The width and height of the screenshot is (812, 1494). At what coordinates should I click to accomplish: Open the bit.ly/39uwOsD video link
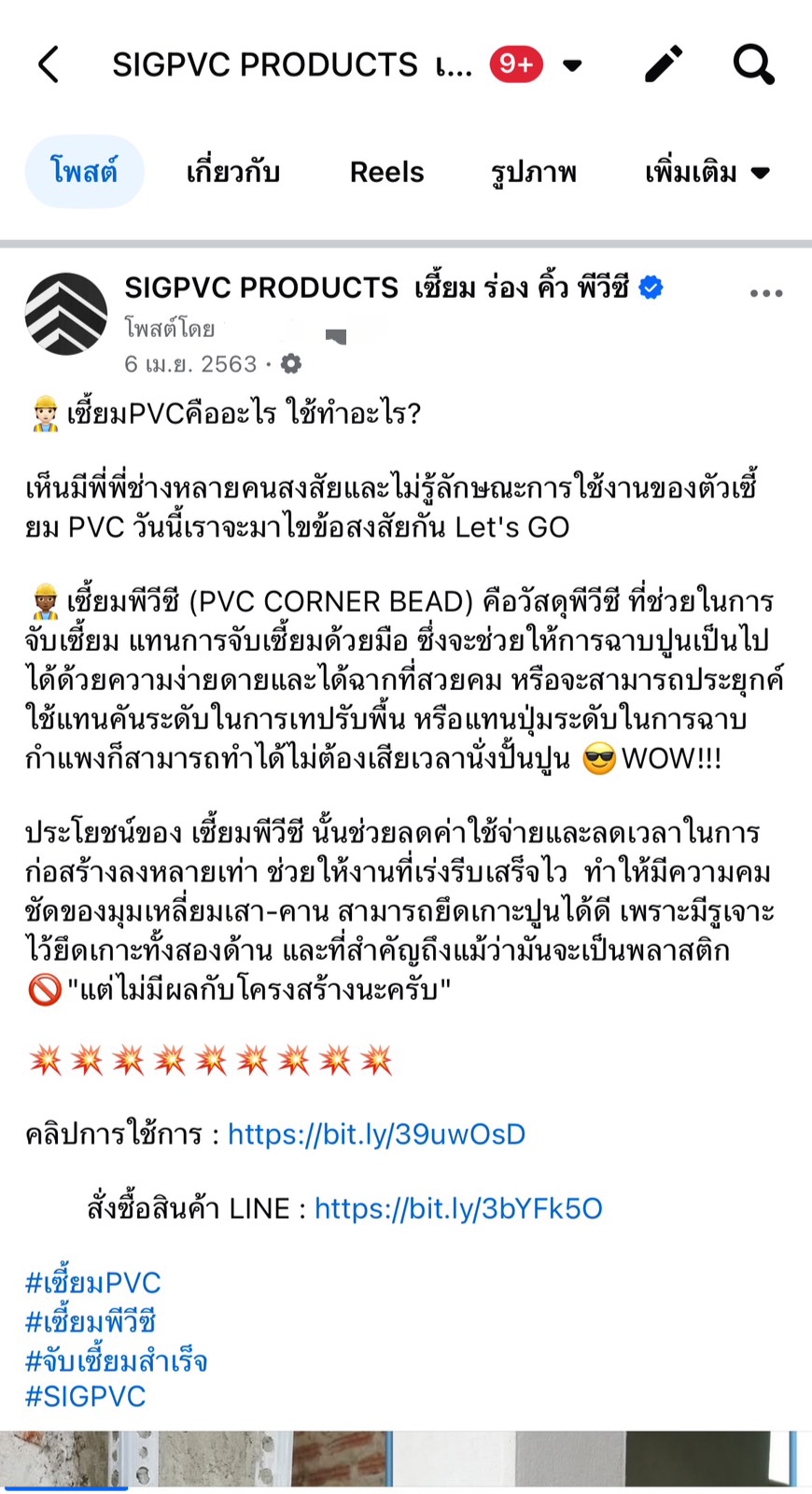coord(376,1134)
